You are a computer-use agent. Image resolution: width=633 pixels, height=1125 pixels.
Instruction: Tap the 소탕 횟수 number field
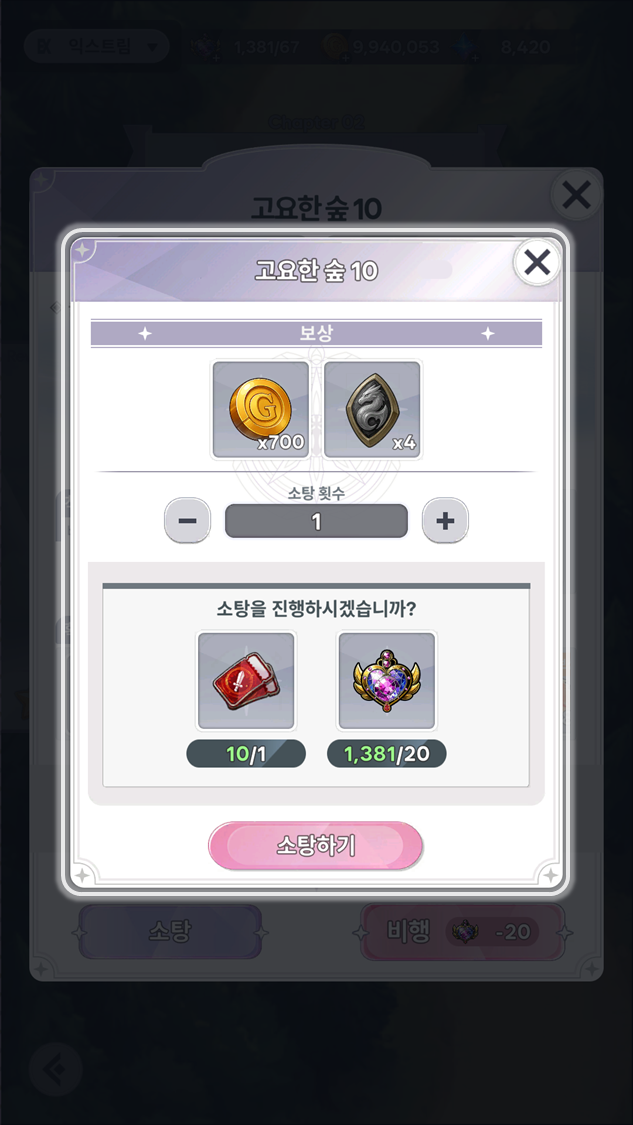[x=316, y=521]
